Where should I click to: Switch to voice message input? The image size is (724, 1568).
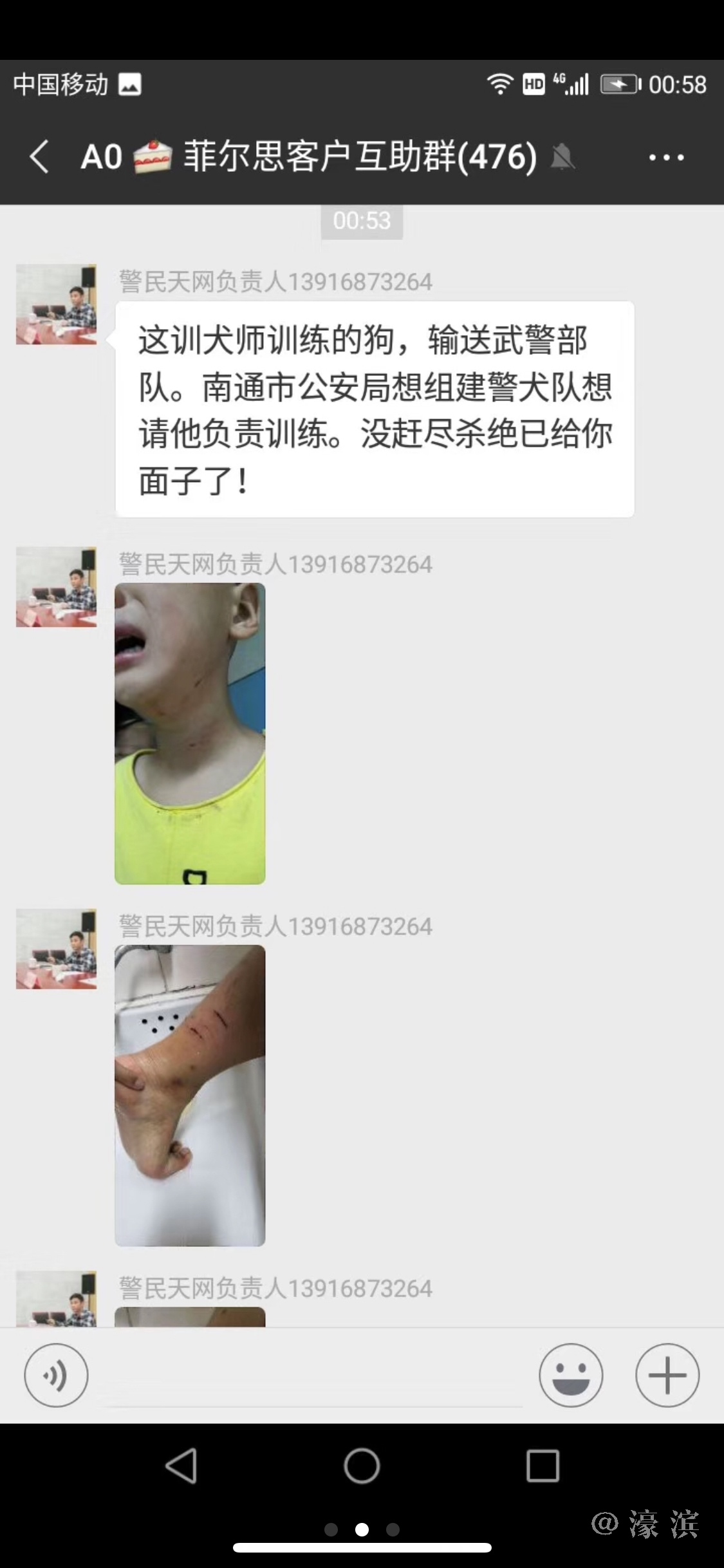(x=56, y=1375)
